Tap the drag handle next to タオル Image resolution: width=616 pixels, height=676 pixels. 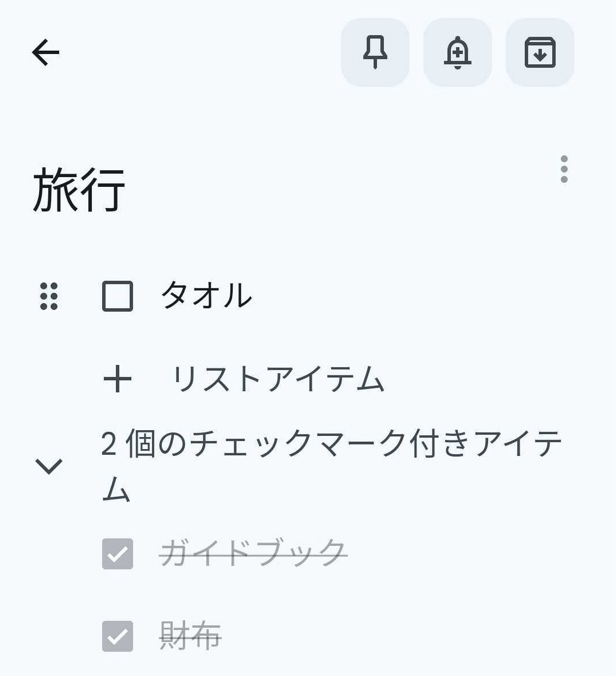pyautogui.click(x=48, y=296)
